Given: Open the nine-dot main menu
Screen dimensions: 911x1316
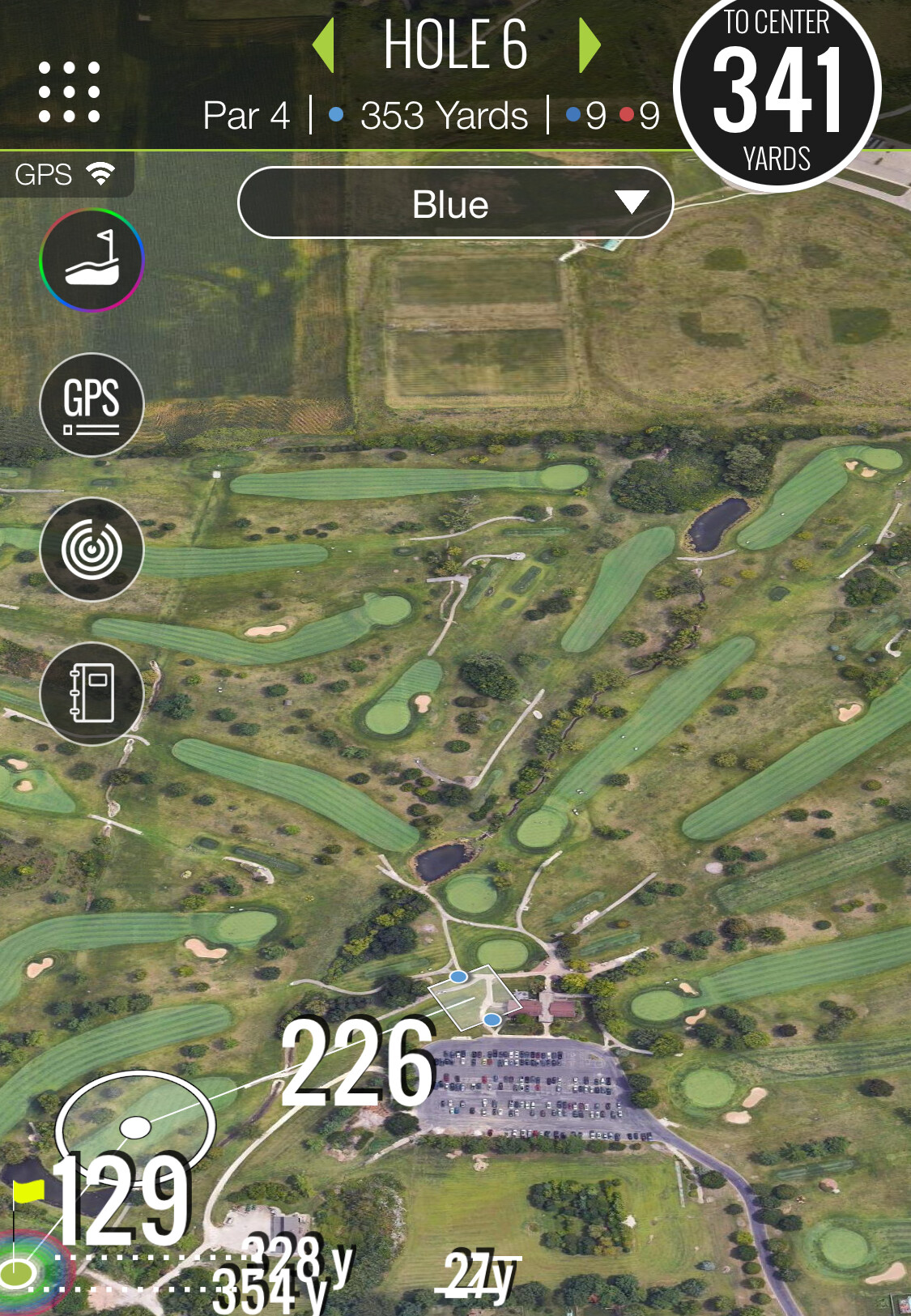Looking at the screenshot, I should click(x=70, y=92).
